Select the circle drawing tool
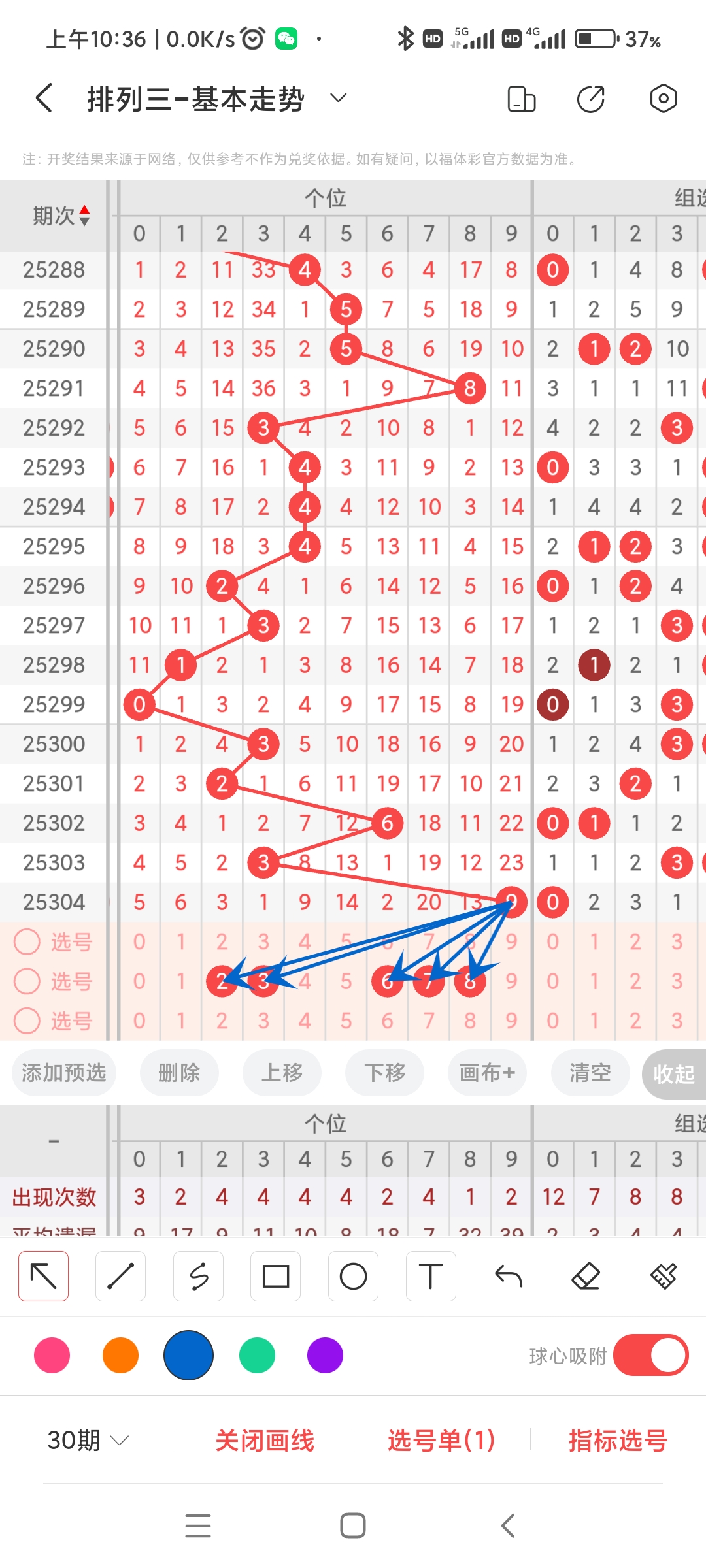 click(353, 1275)
